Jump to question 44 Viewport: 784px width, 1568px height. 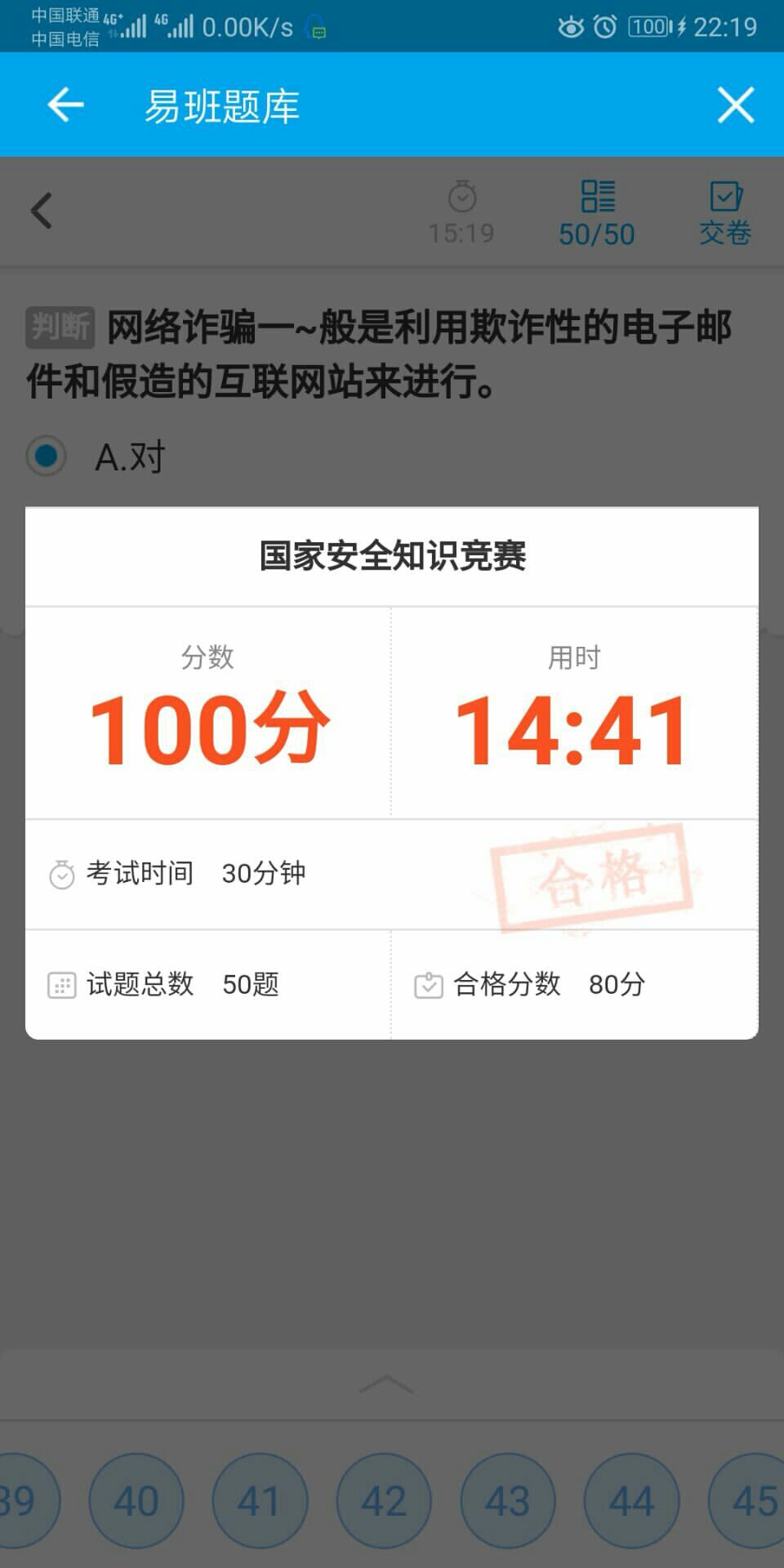tap(631, 1501)
